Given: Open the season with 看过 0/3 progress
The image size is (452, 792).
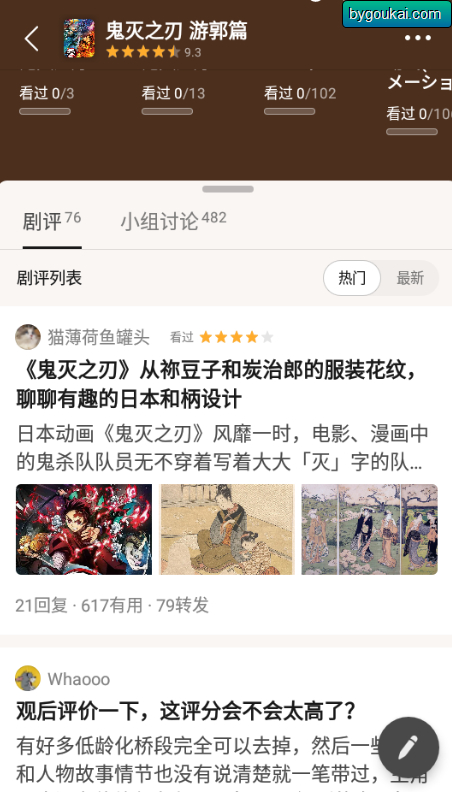Looking at the screenshot, I should click(46, 98).
